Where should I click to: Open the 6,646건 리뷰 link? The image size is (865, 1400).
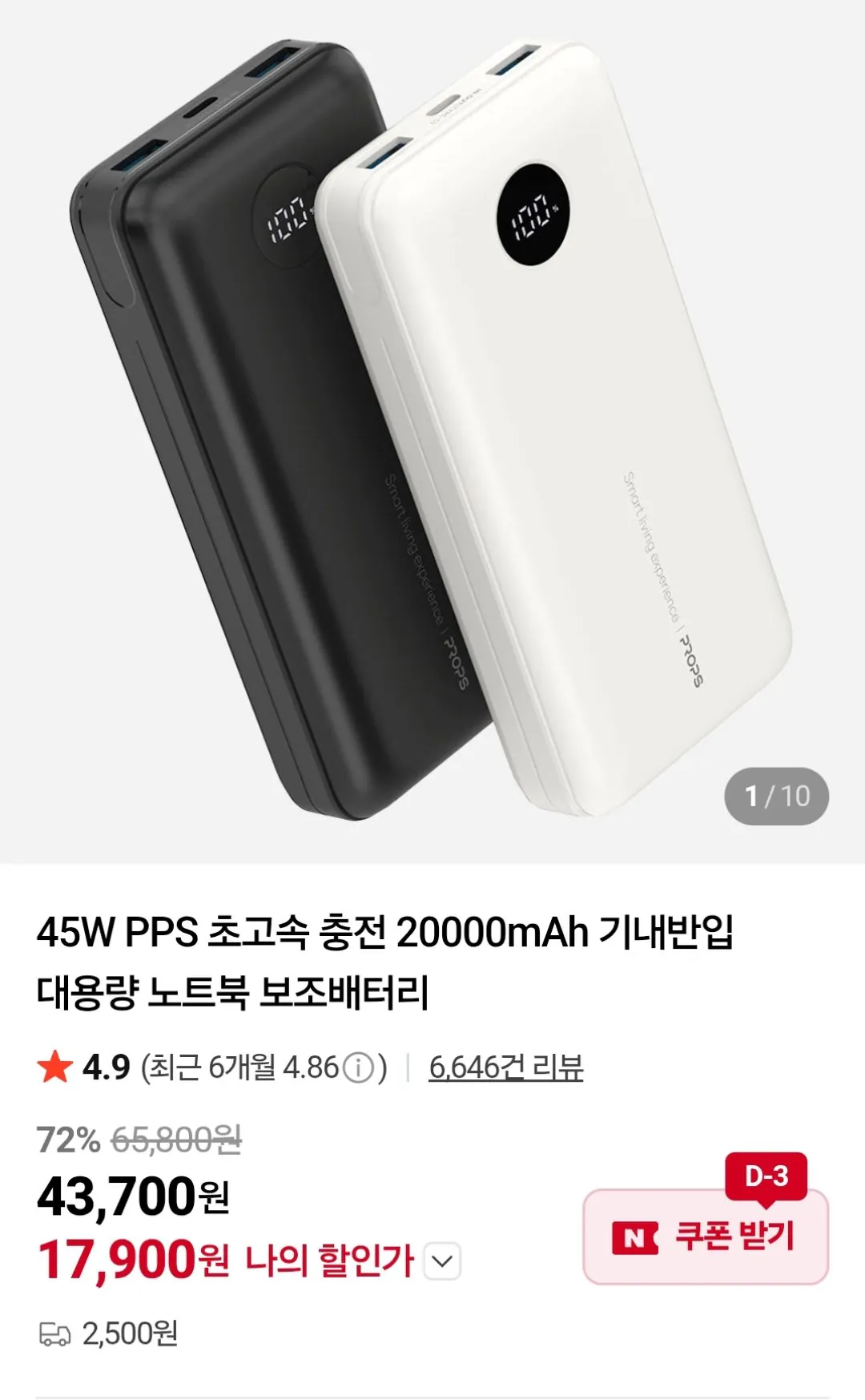coord(508,1066)
